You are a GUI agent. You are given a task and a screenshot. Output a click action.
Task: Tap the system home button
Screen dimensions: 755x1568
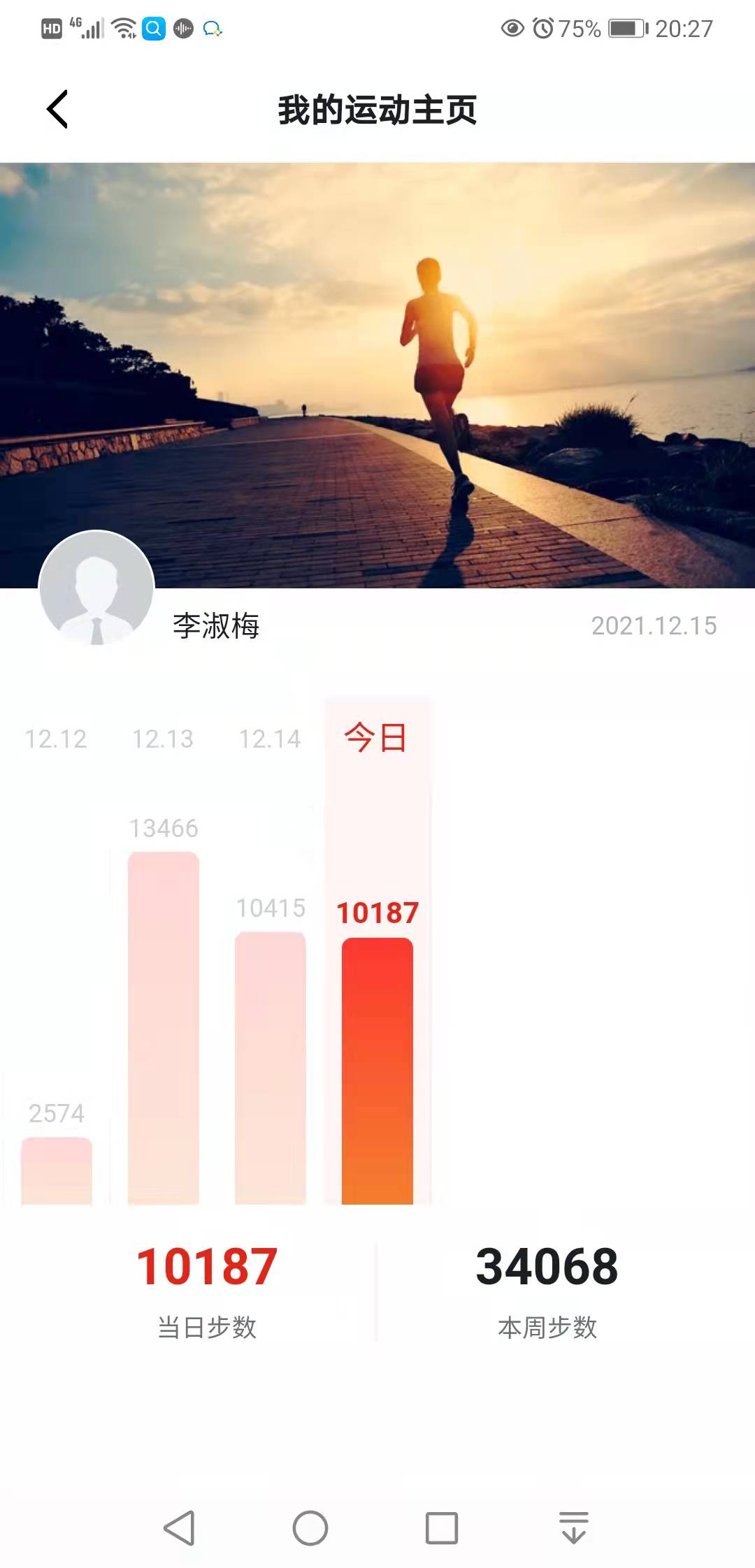coord(310,1527)
